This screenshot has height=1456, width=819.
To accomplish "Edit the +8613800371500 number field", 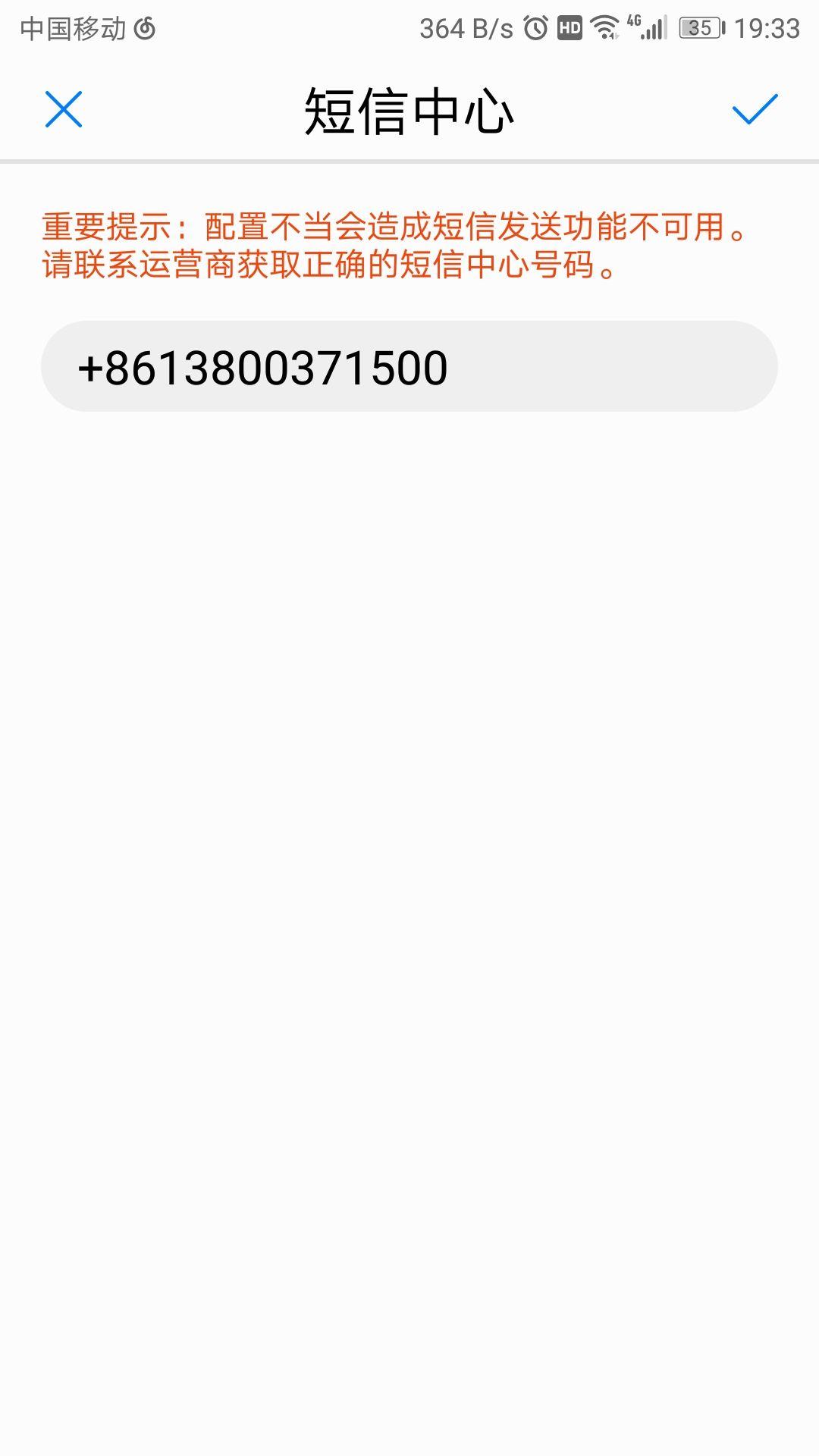I will pyautogui.click(x=409, y=367).
